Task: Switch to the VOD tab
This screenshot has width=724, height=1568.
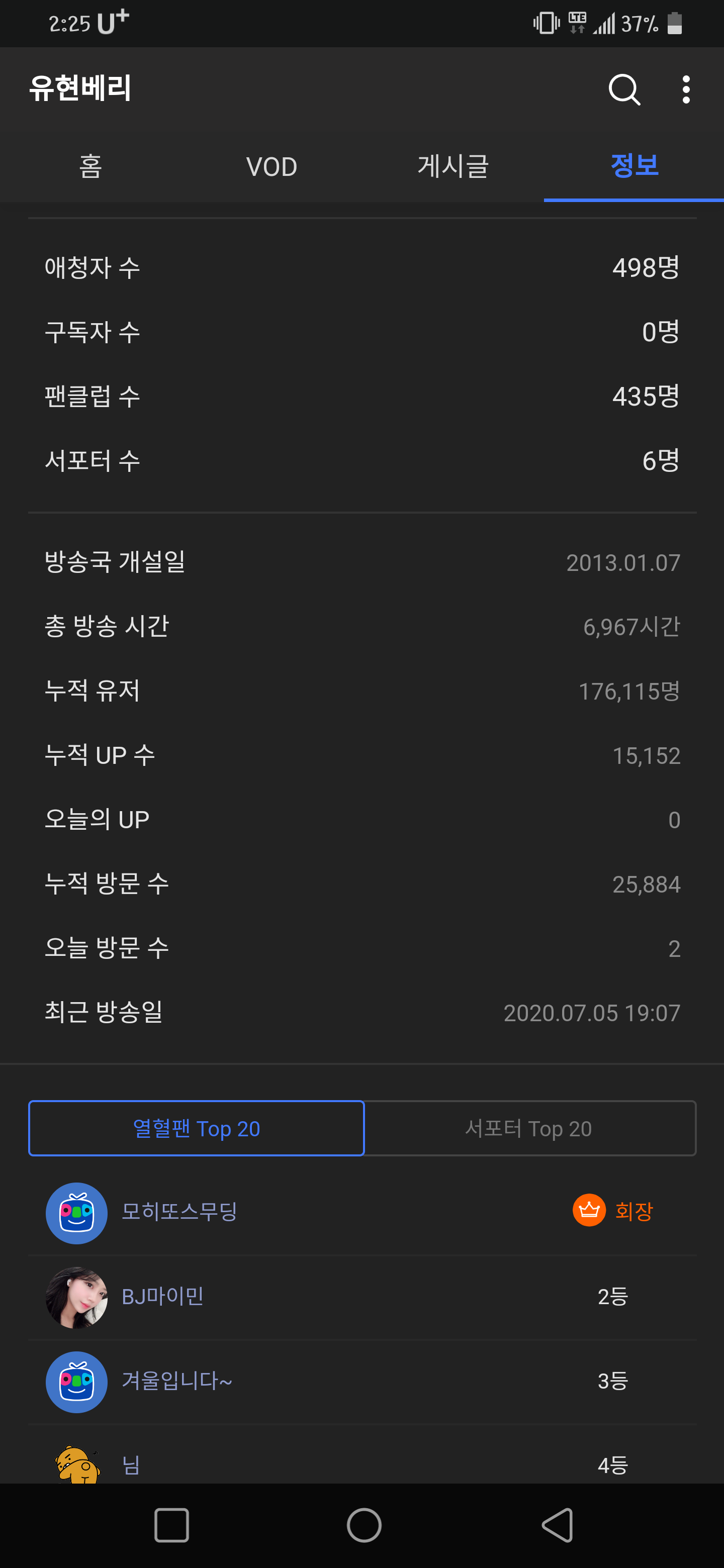Action: click(x=271, y=166)
